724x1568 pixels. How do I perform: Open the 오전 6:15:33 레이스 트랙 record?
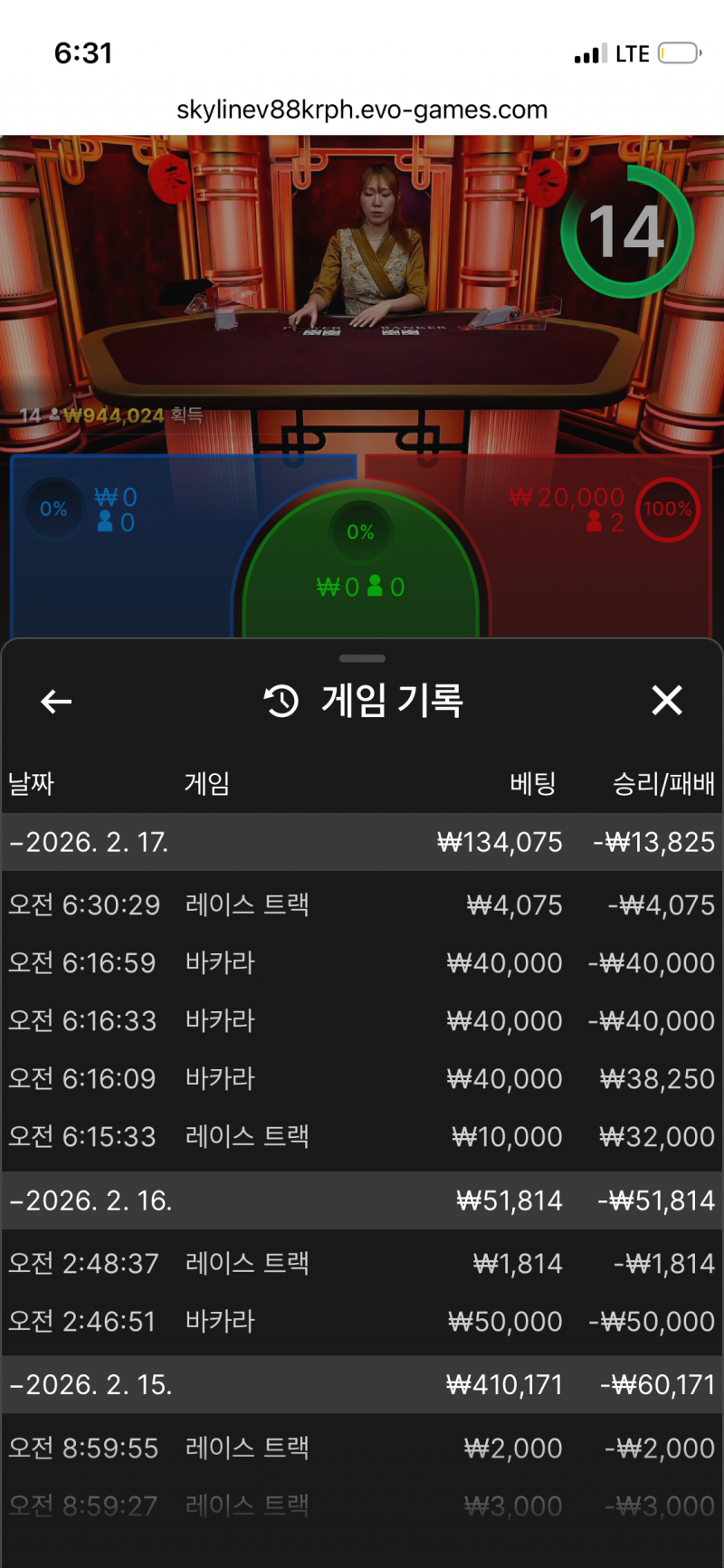(x=362, y=1137)
